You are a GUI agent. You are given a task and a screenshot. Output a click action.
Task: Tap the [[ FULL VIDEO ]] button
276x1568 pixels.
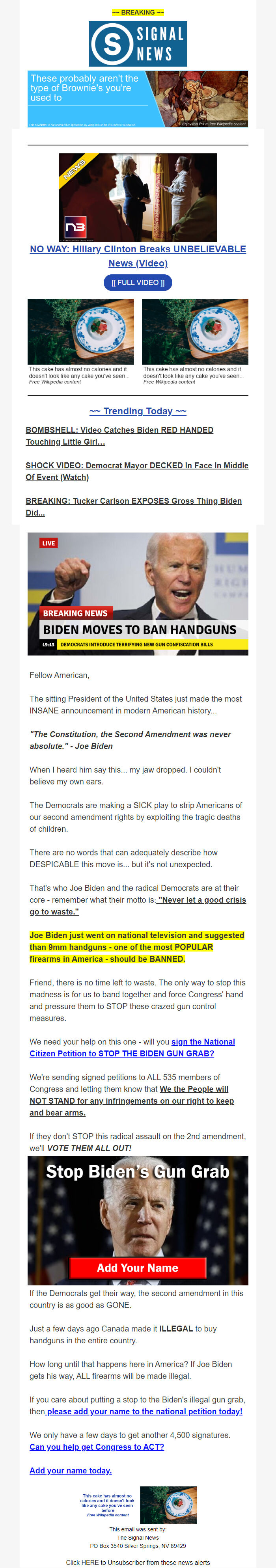click(138, 283)
